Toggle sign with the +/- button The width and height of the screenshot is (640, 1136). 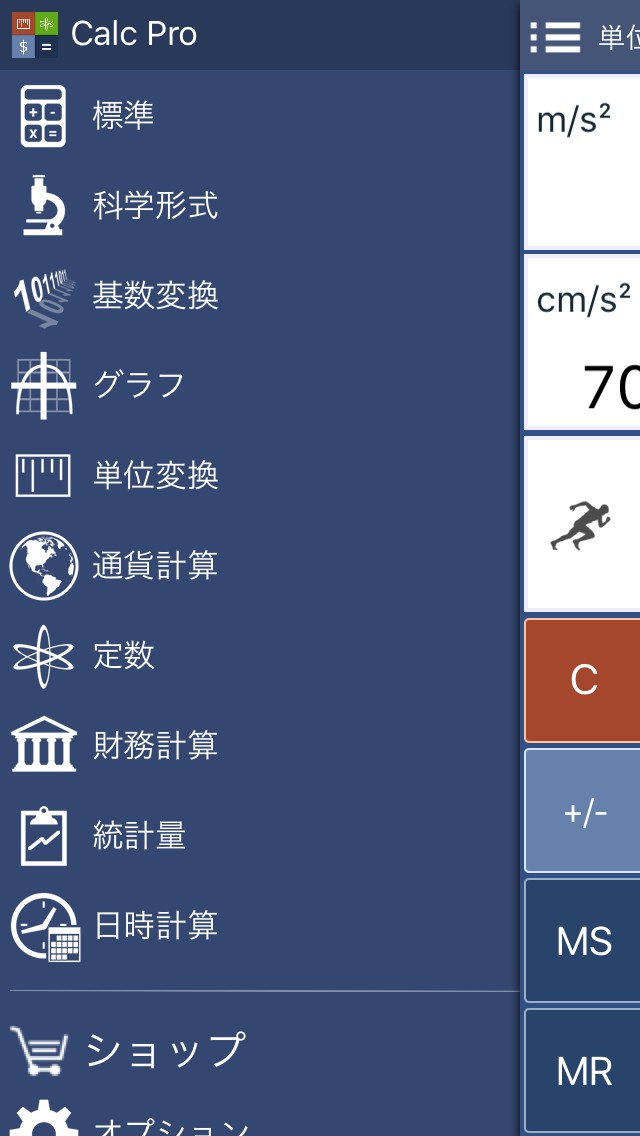click(x=585, y=811)
